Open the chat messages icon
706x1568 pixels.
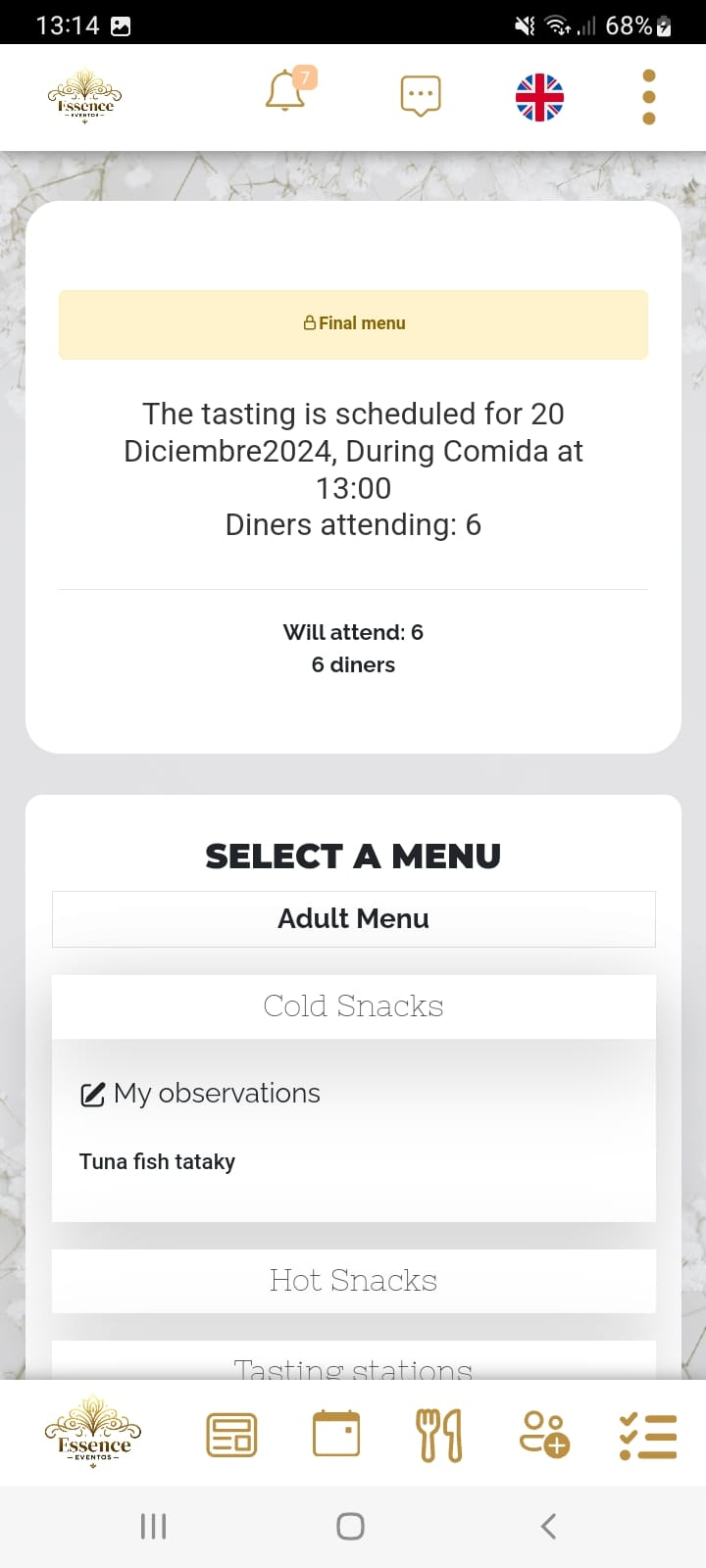[x=420, y=93]
